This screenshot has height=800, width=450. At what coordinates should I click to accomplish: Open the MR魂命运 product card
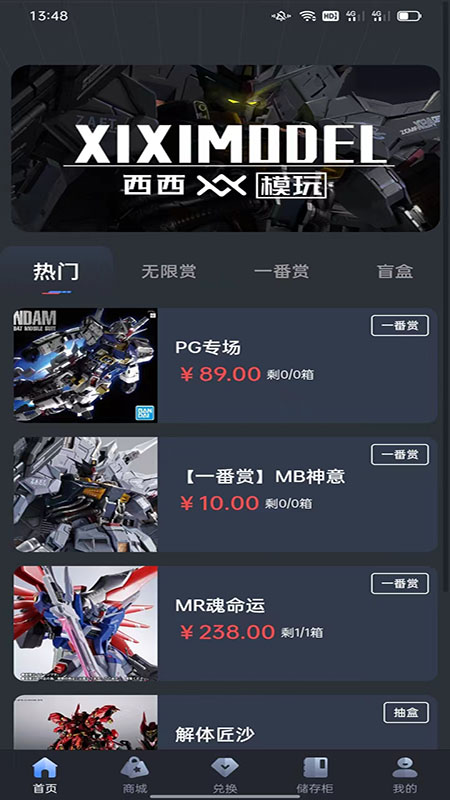pos(225,623)
